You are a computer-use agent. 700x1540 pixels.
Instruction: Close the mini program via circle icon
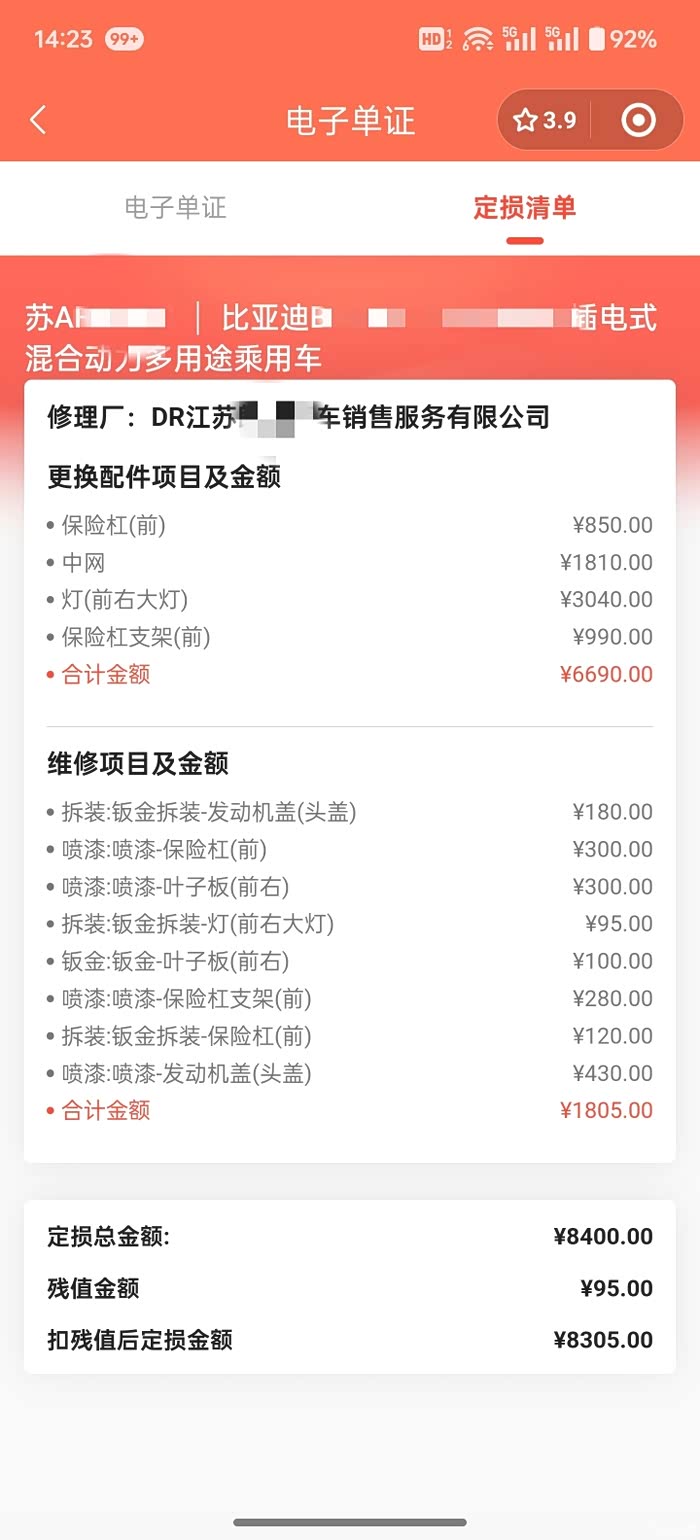tap(638, 121)
